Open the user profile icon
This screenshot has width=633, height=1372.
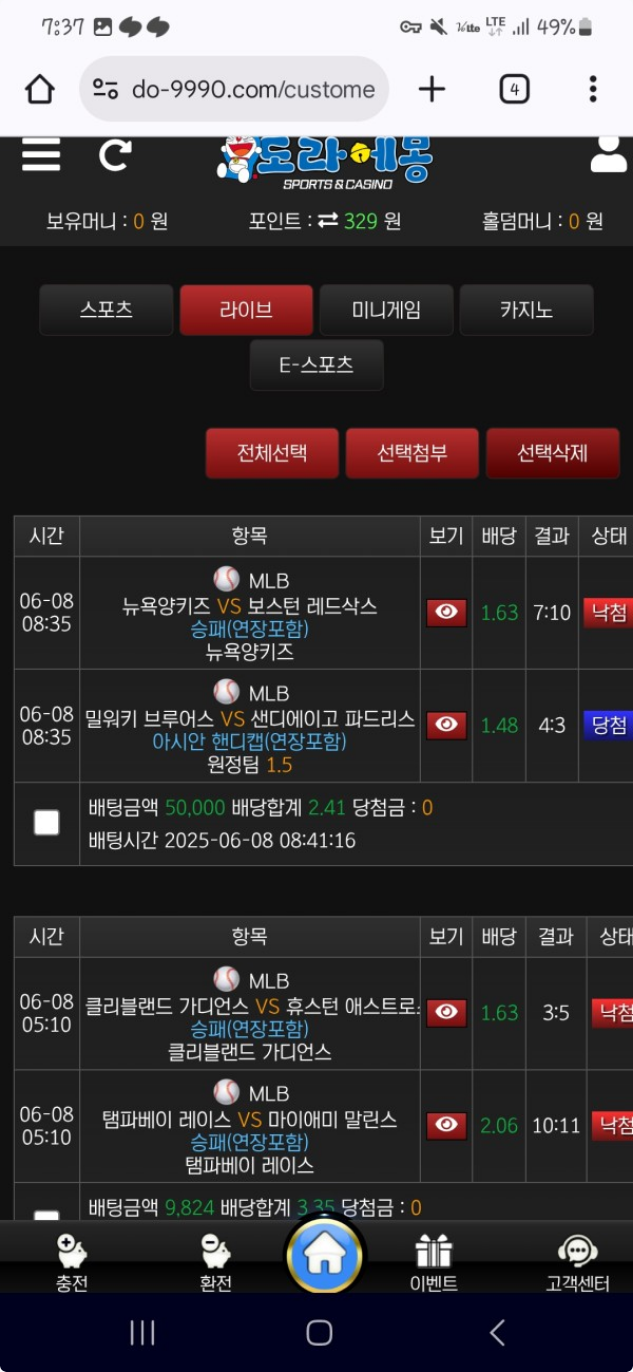608,154
